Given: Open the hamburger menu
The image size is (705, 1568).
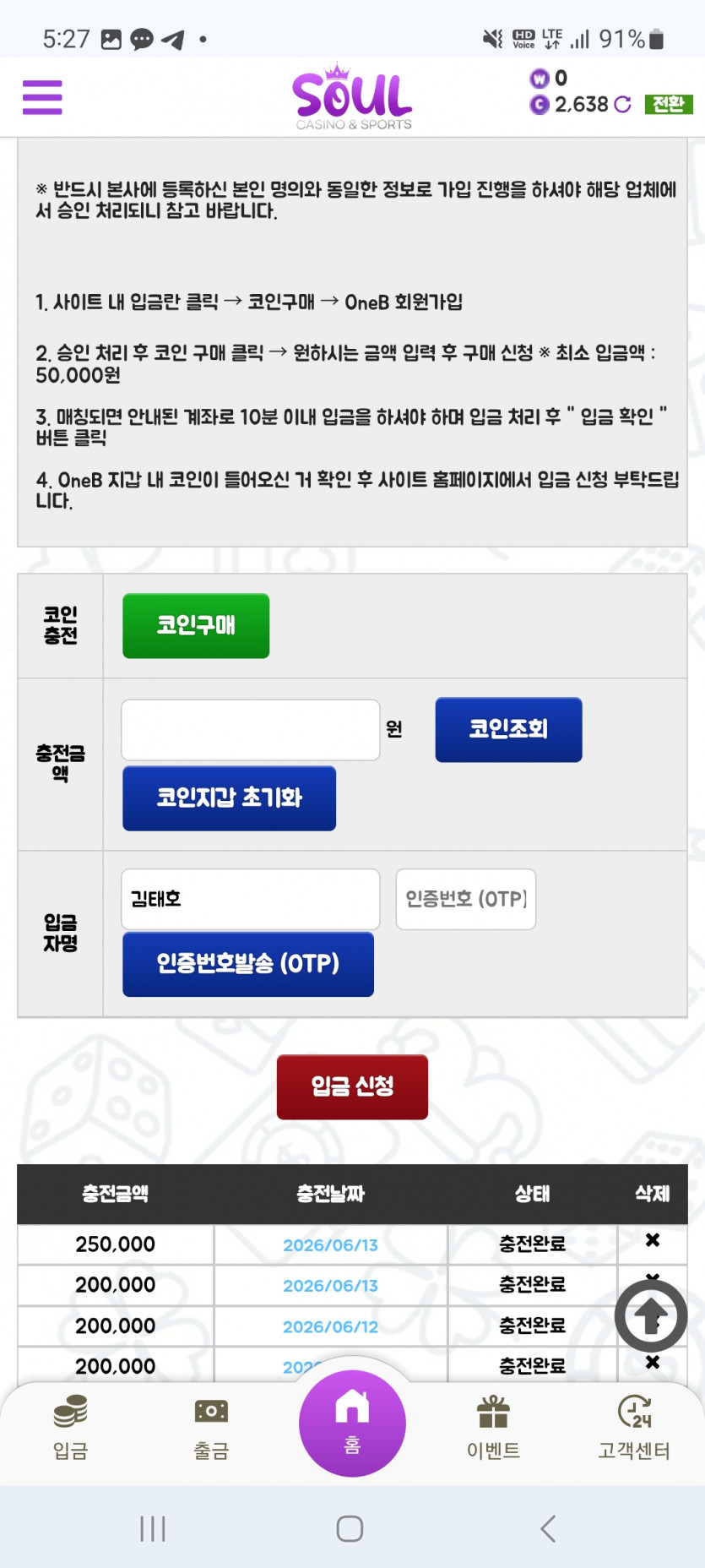Looking at the screenshot, I should tap(42, 97).
